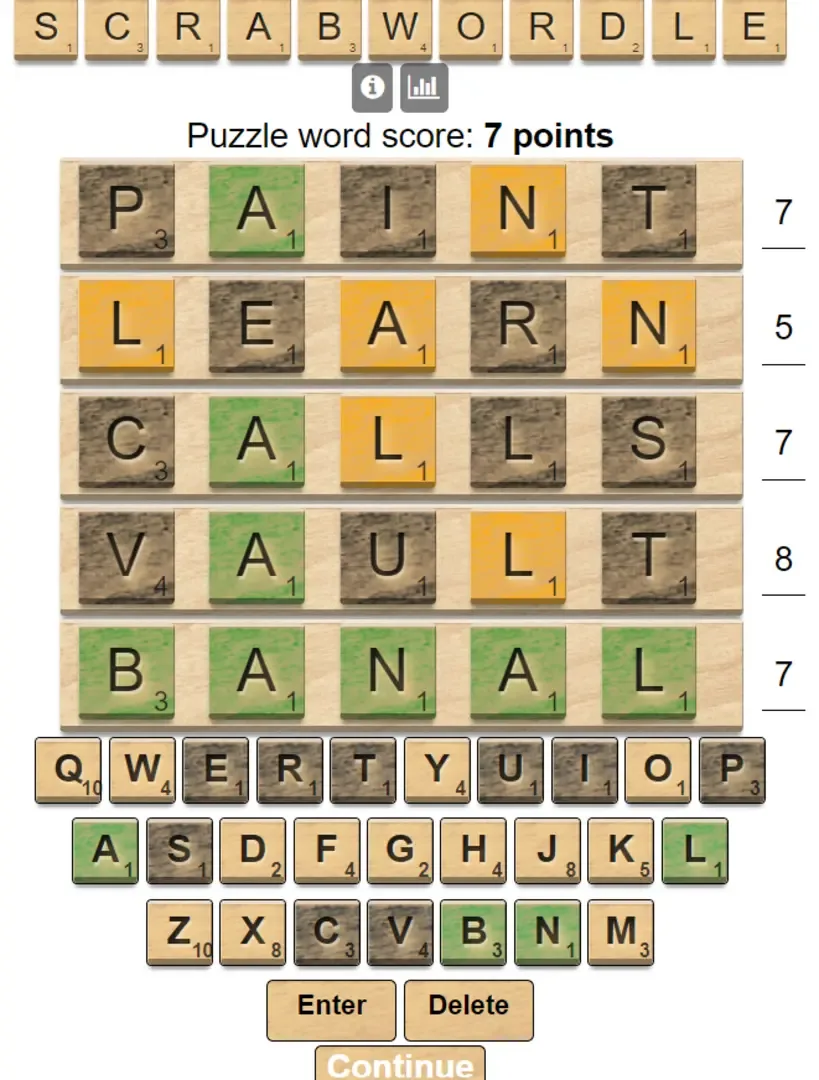The width and height of the screenshot is (819, 1080).
Task: Select the J key worth 8
Action: 547,851
